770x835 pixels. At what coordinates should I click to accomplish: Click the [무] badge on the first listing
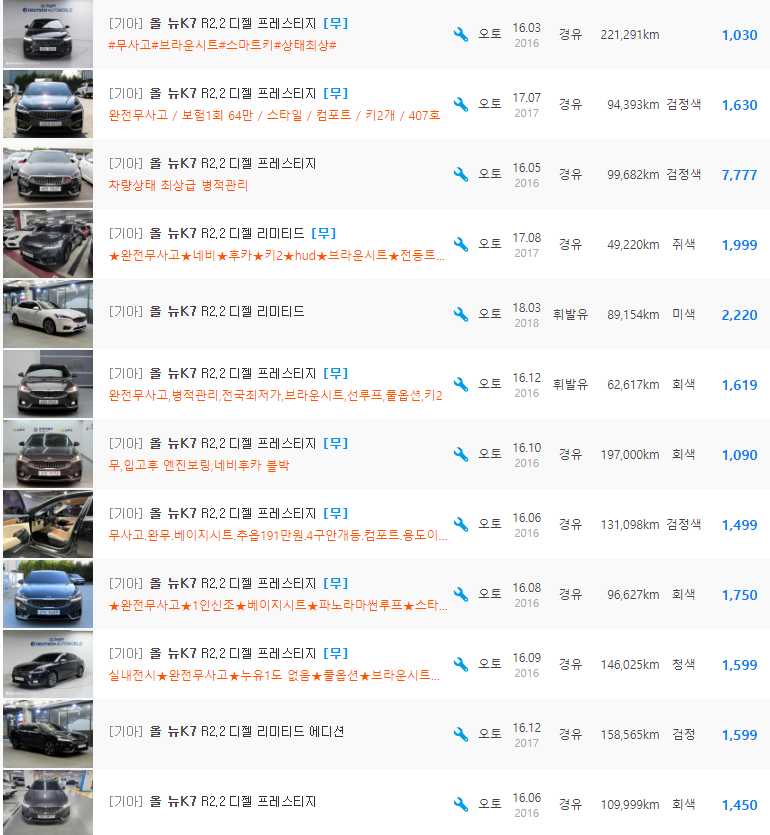(337, 23)
